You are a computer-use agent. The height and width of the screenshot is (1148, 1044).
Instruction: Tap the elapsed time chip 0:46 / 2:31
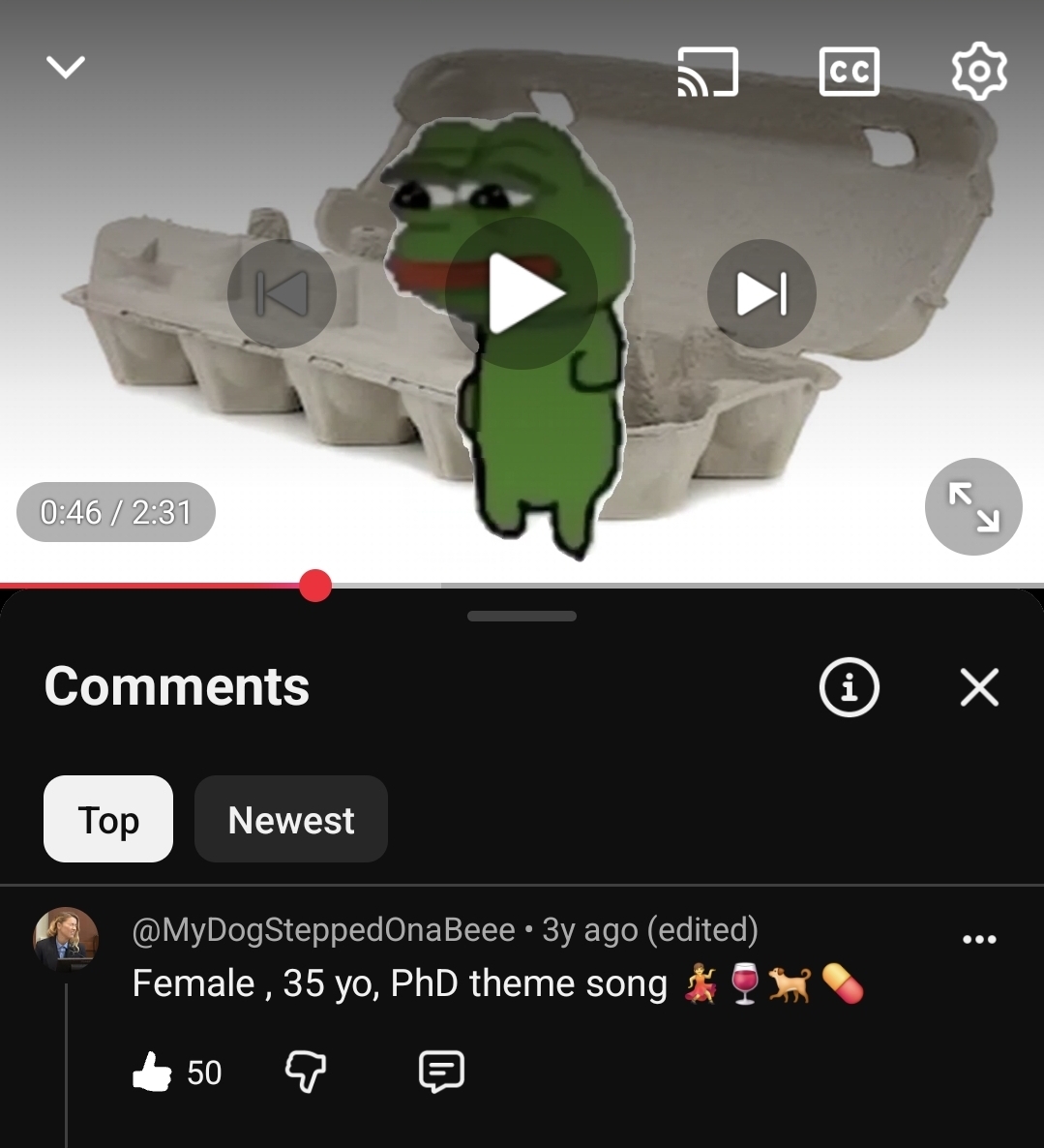click(x=115, y=512)
